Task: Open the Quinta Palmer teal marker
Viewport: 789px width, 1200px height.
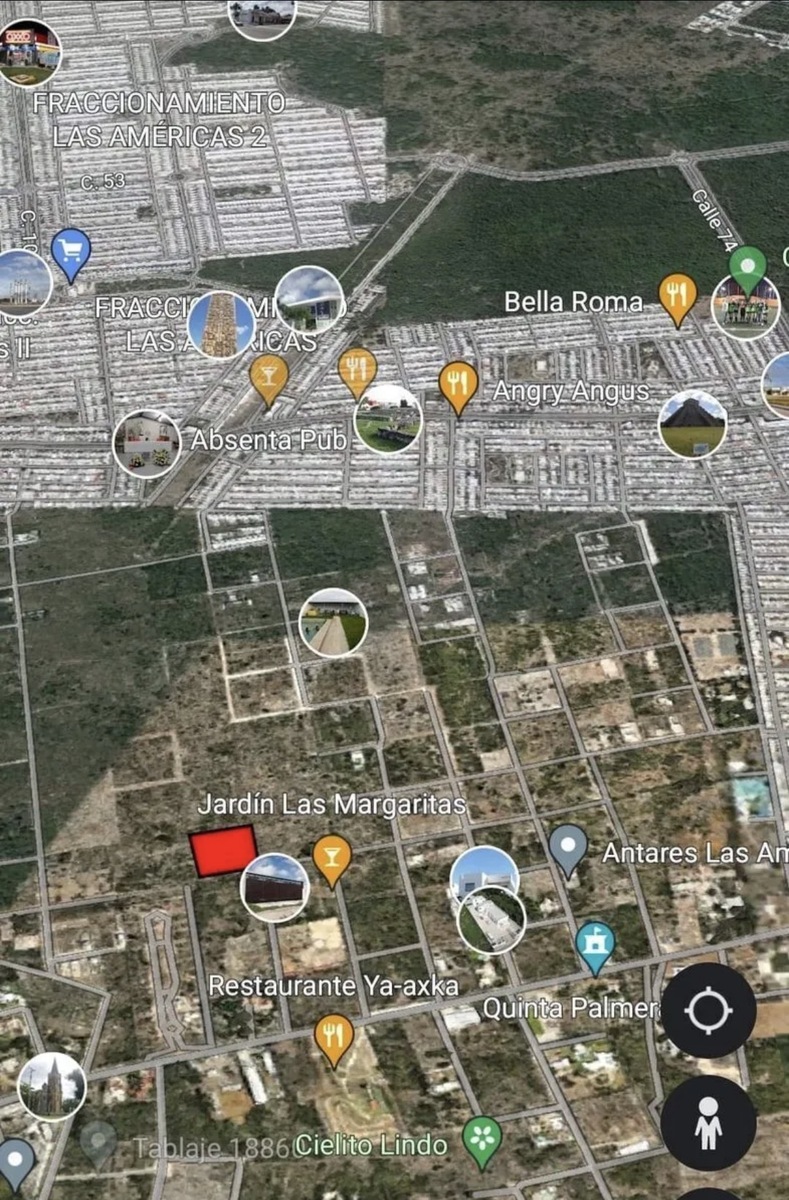Action: click(x=595, y=943)
